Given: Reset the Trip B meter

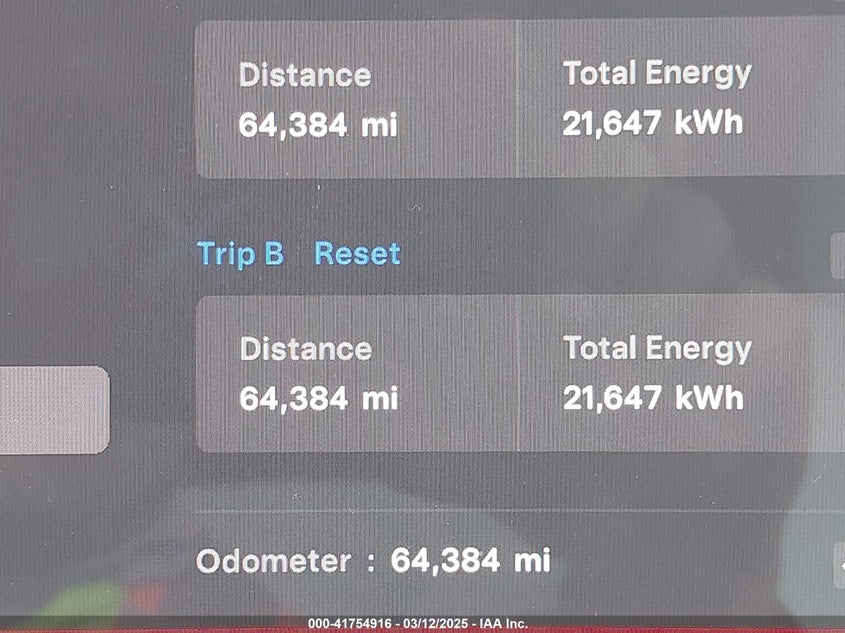Looking at the screenshot, I should pyautogui.click(x=357, y=254).
